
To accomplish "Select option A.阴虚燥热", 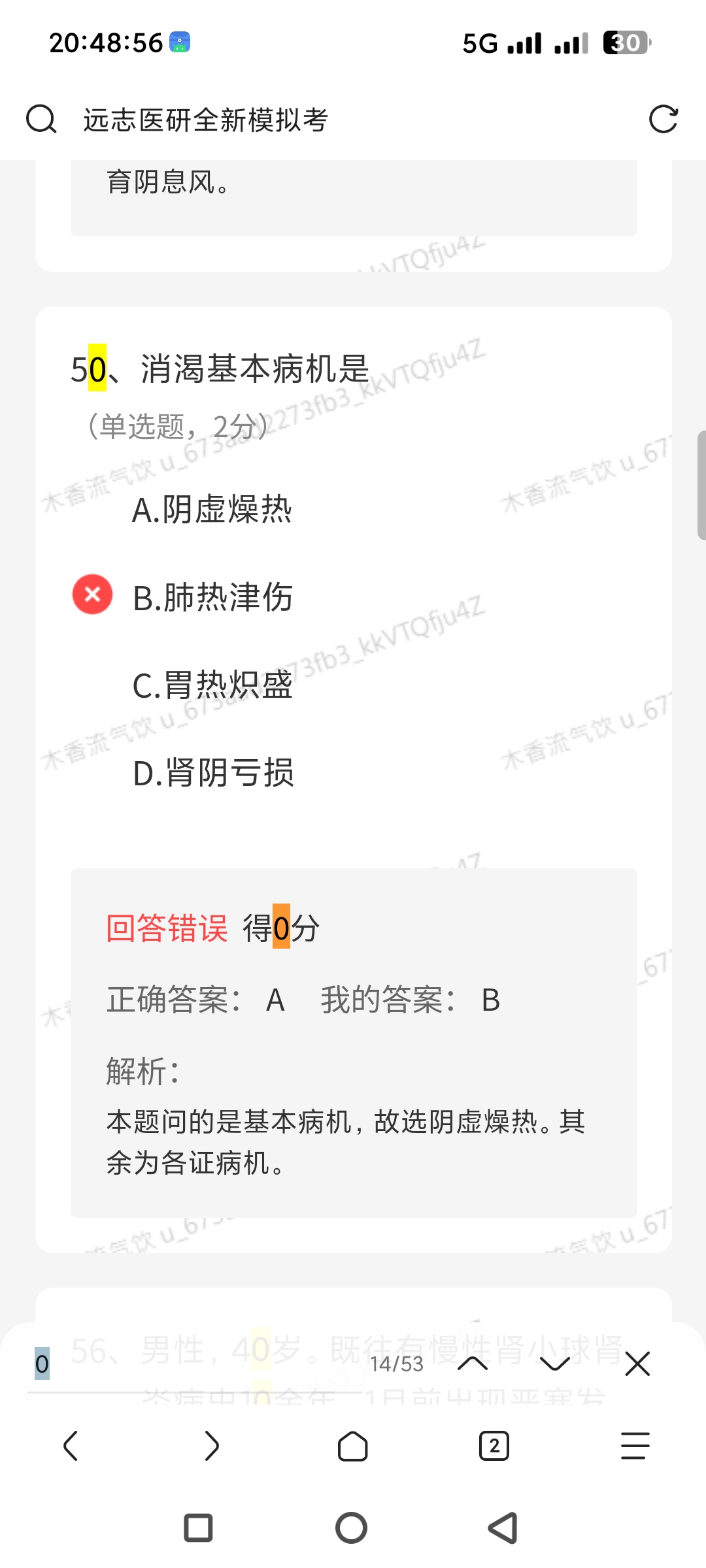I will [212, 510].
